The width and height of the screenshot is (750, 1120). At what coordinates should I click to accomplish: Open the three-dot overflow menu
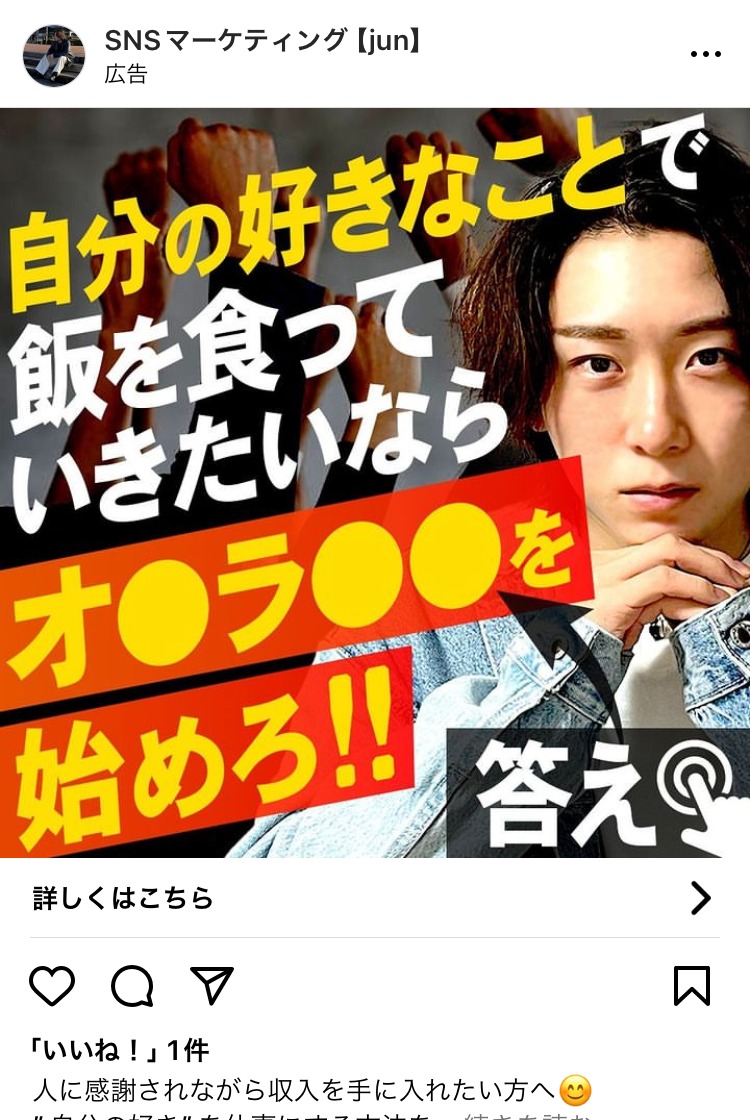pyautogui.click(x=705, y=55)
